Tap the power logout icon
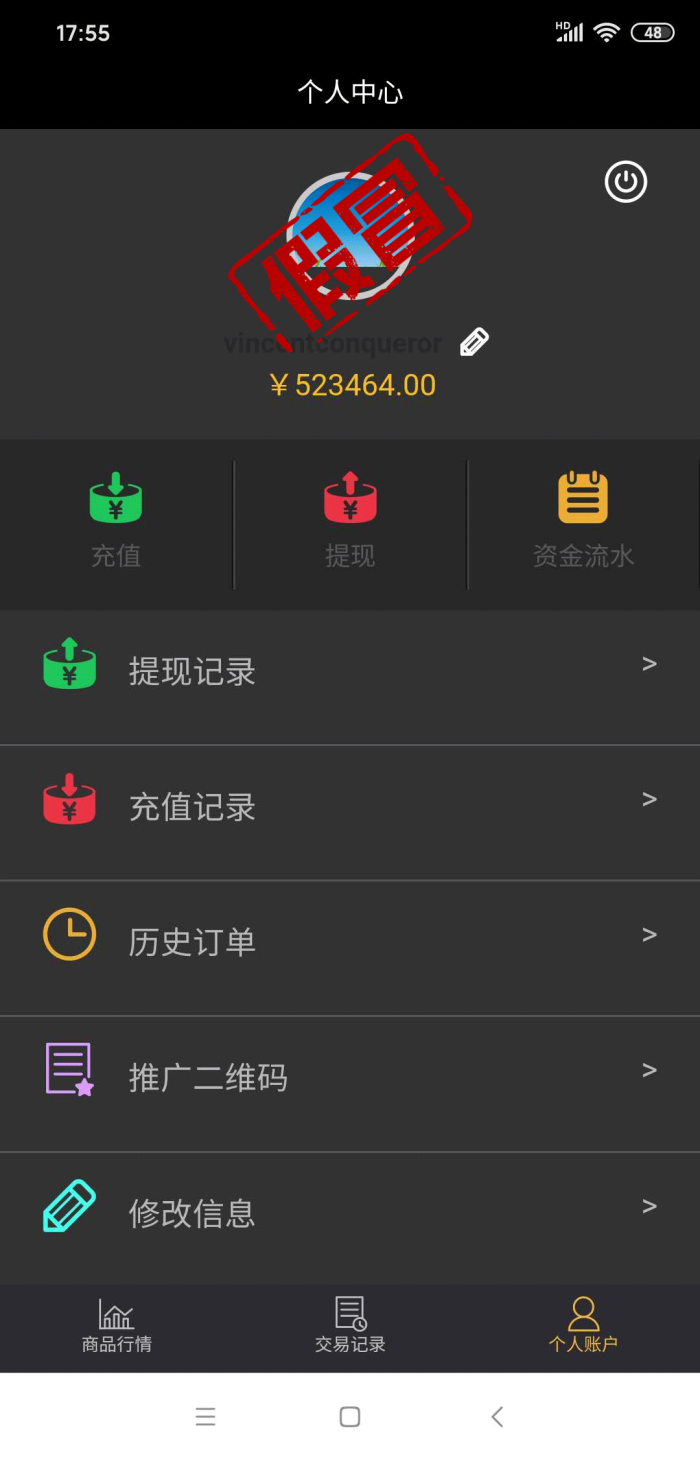Screen dimensions: 700x1457 pyautogui.click(x=626, y=182)
